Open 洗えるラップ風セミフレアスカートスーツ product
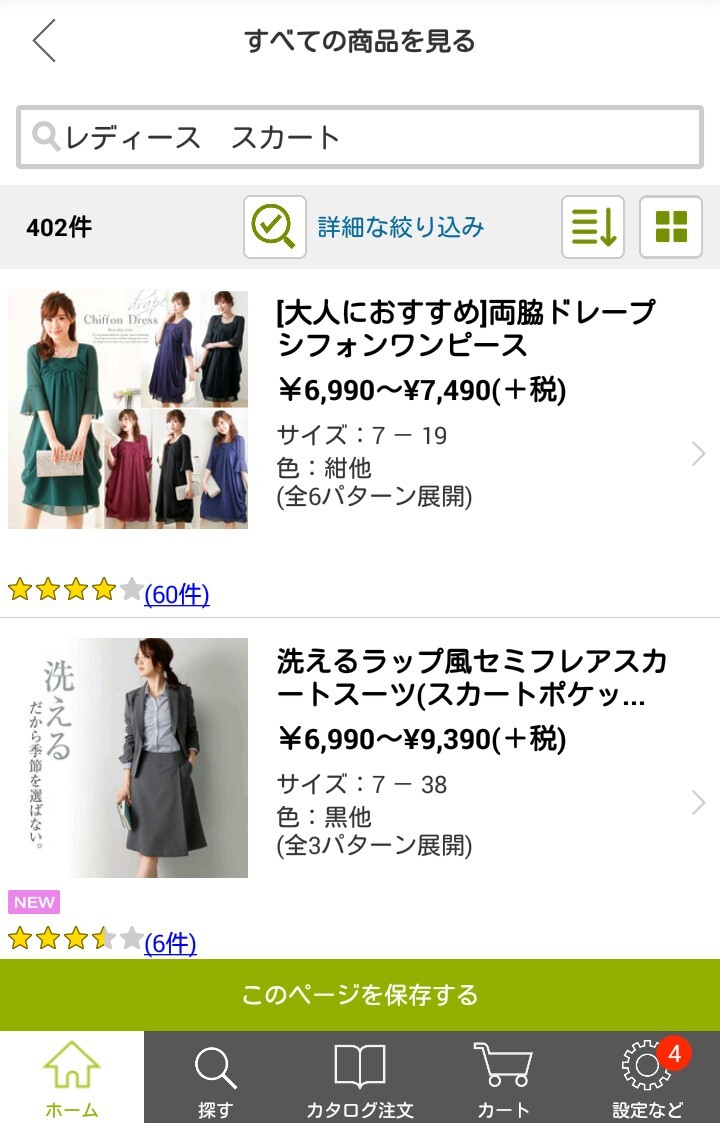 coord(472,677)
